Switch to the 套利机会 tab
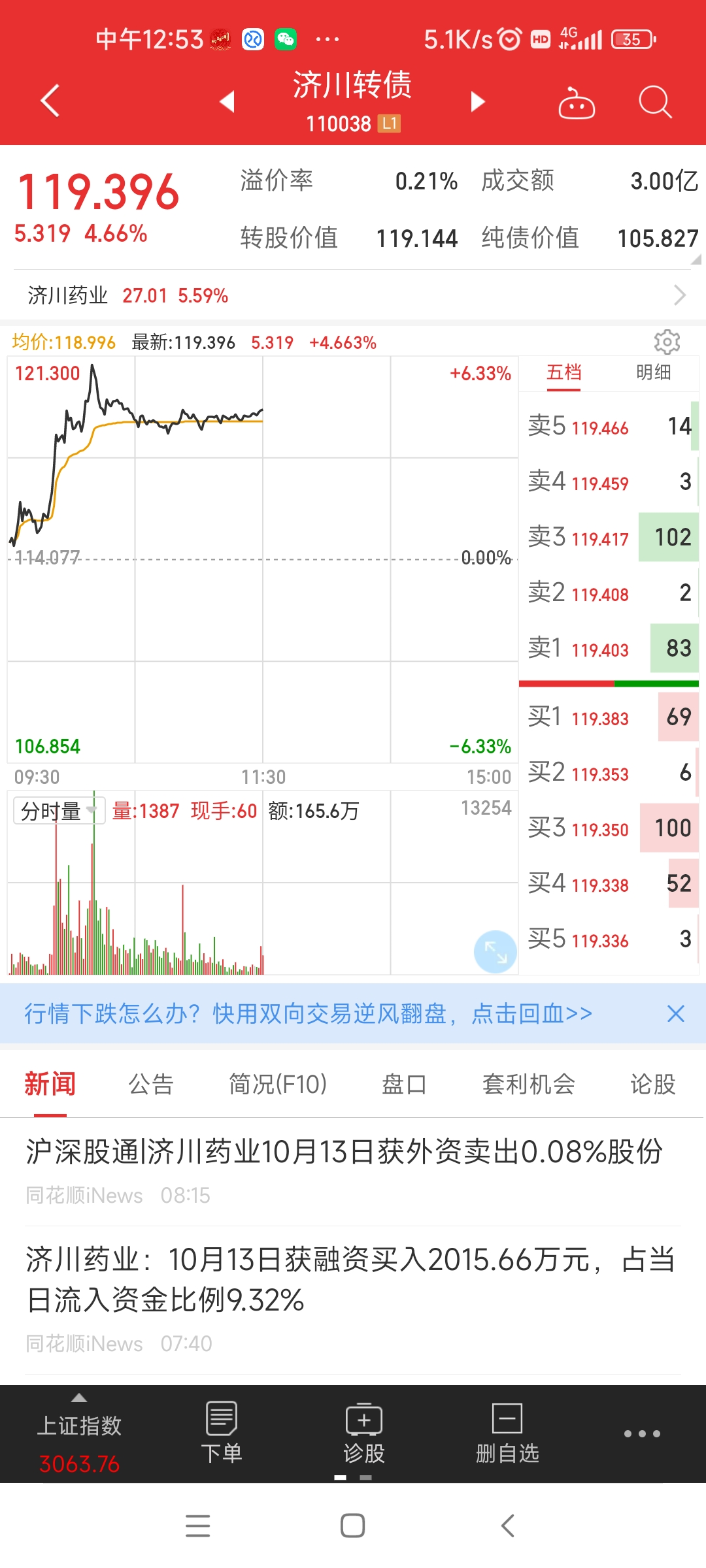 [x=528, y=1085]
